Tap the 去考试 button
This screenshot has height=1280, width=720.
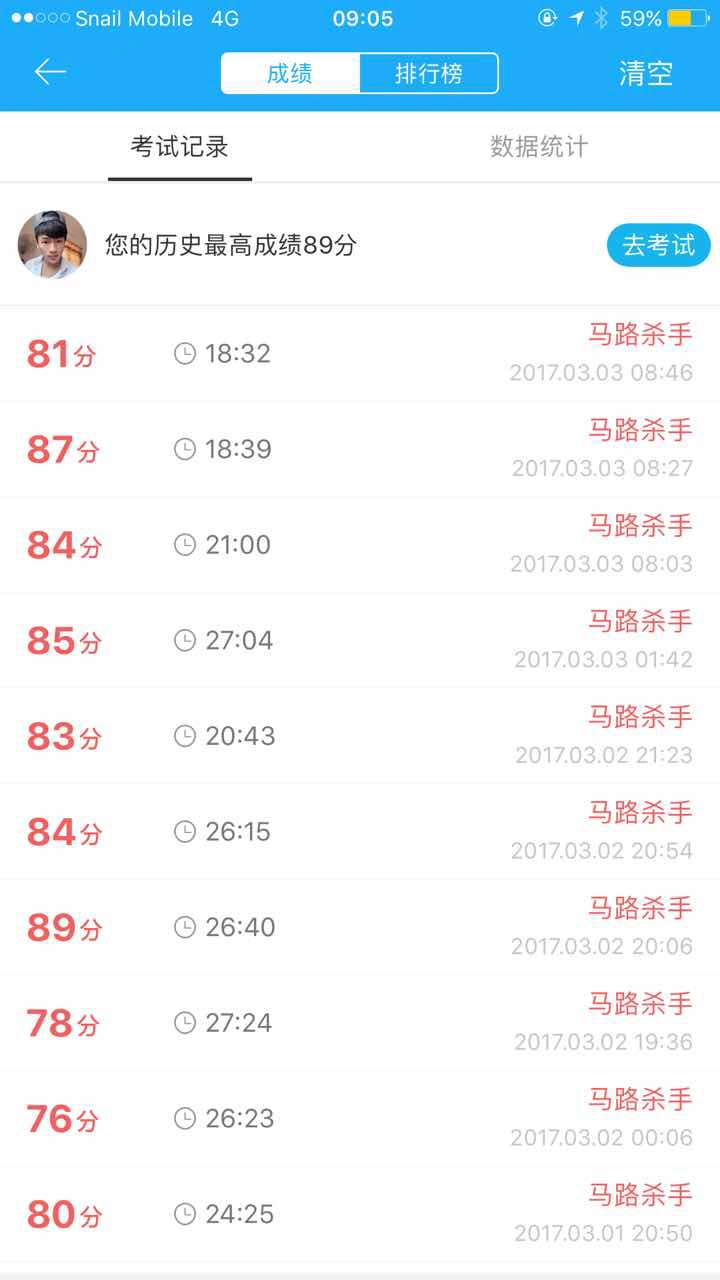pyautogui.click(x=658, y=245)
